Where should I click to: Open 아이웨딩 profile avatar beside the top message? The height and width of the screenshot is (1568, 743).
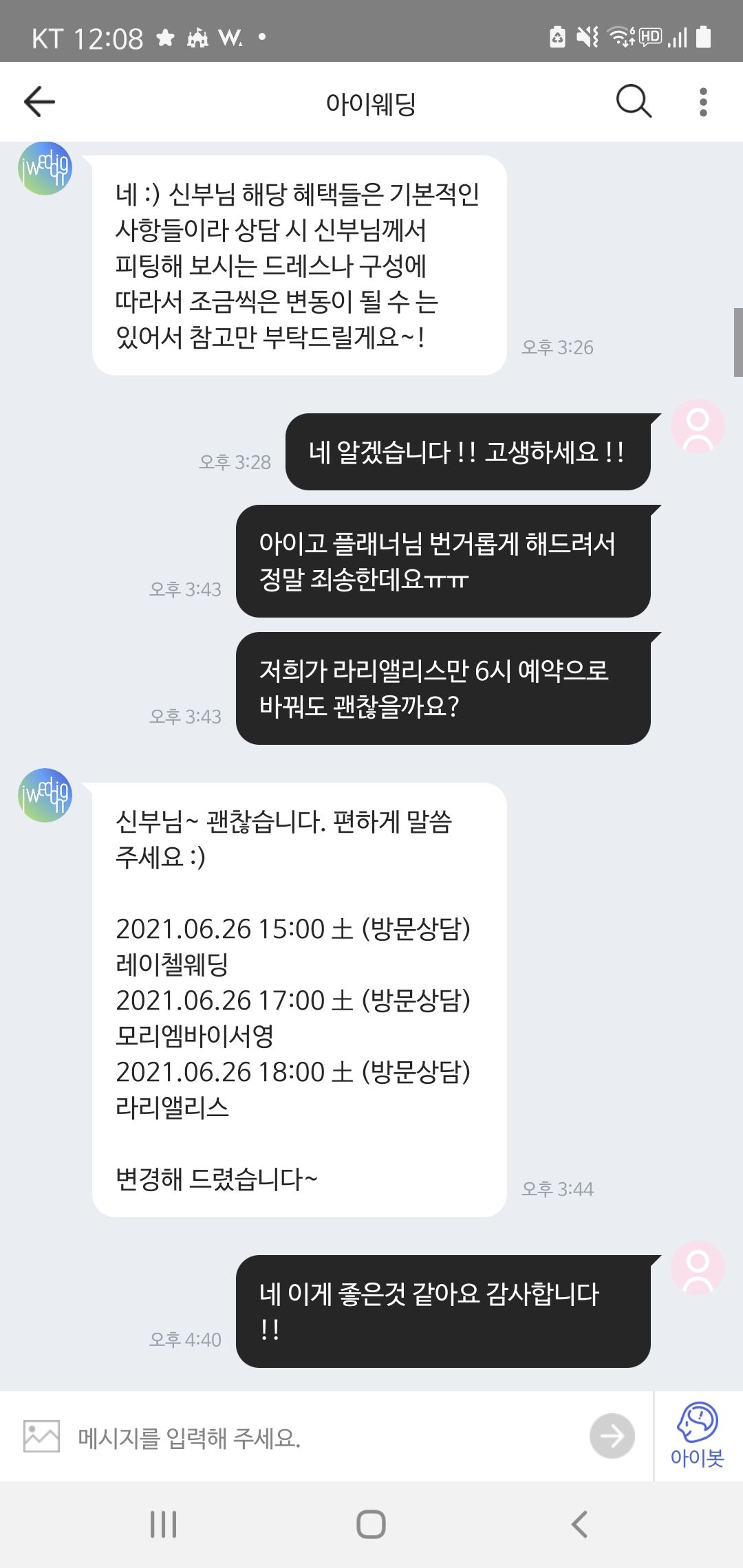45,168
